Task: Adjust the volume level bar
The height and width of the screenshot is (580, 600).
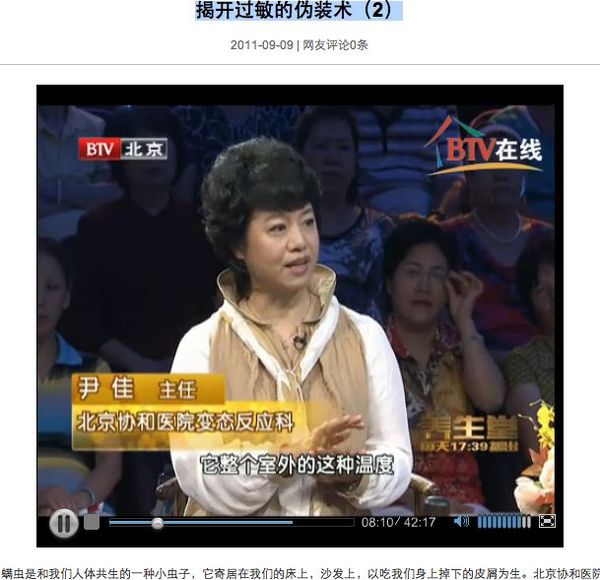Action: coord(503,522)
